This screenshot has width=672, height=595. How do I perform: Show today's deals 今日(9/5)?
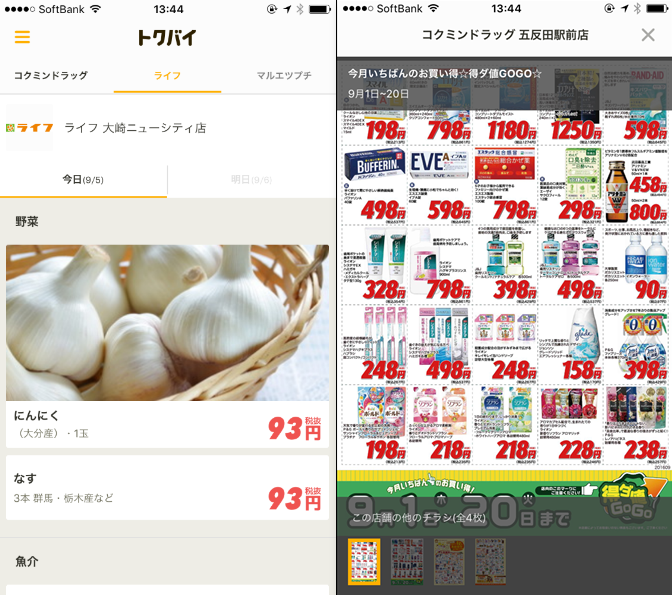click(x=83, y=180)
